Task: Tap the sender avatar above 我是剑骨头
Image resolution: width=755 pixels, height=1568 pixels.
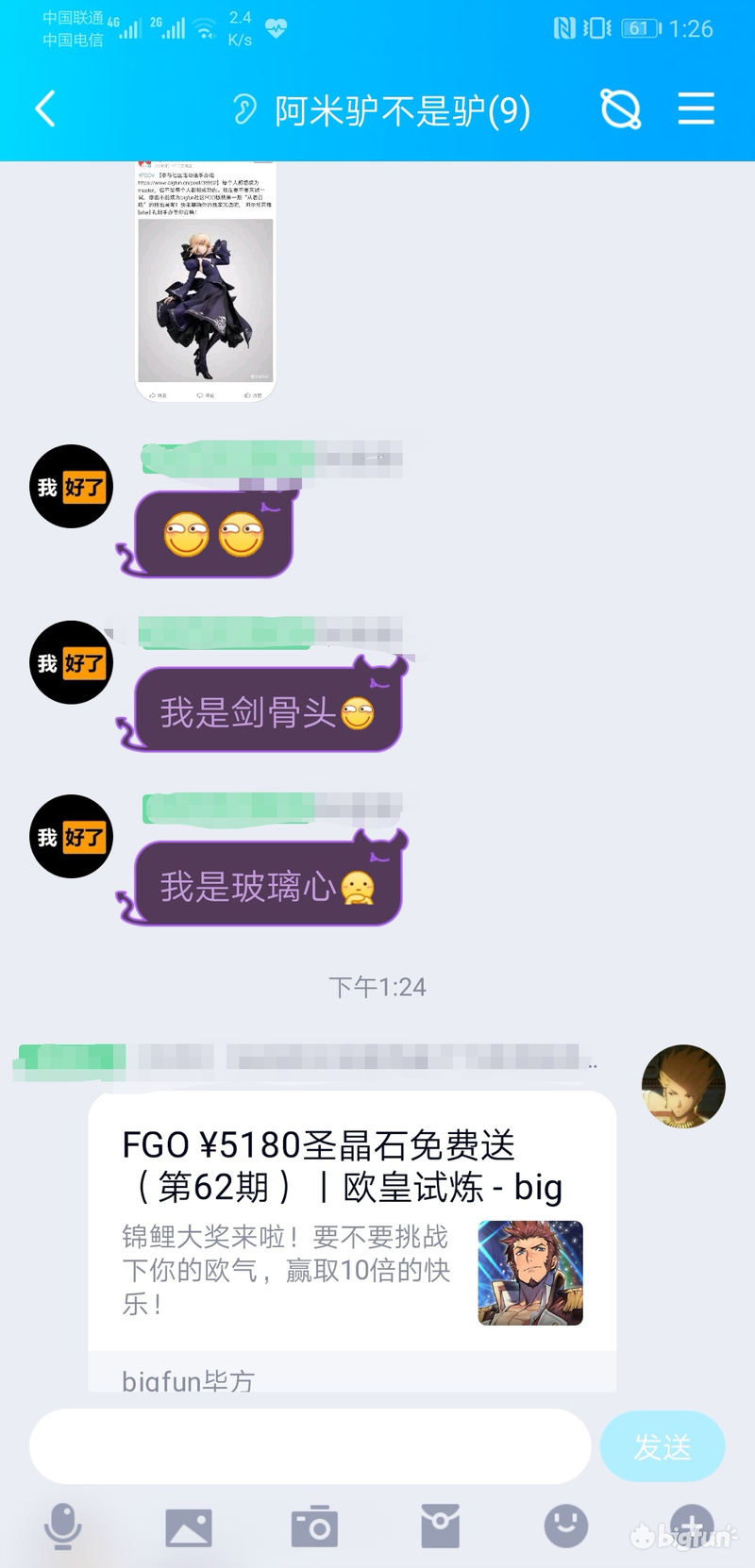Action: (72, 662)
